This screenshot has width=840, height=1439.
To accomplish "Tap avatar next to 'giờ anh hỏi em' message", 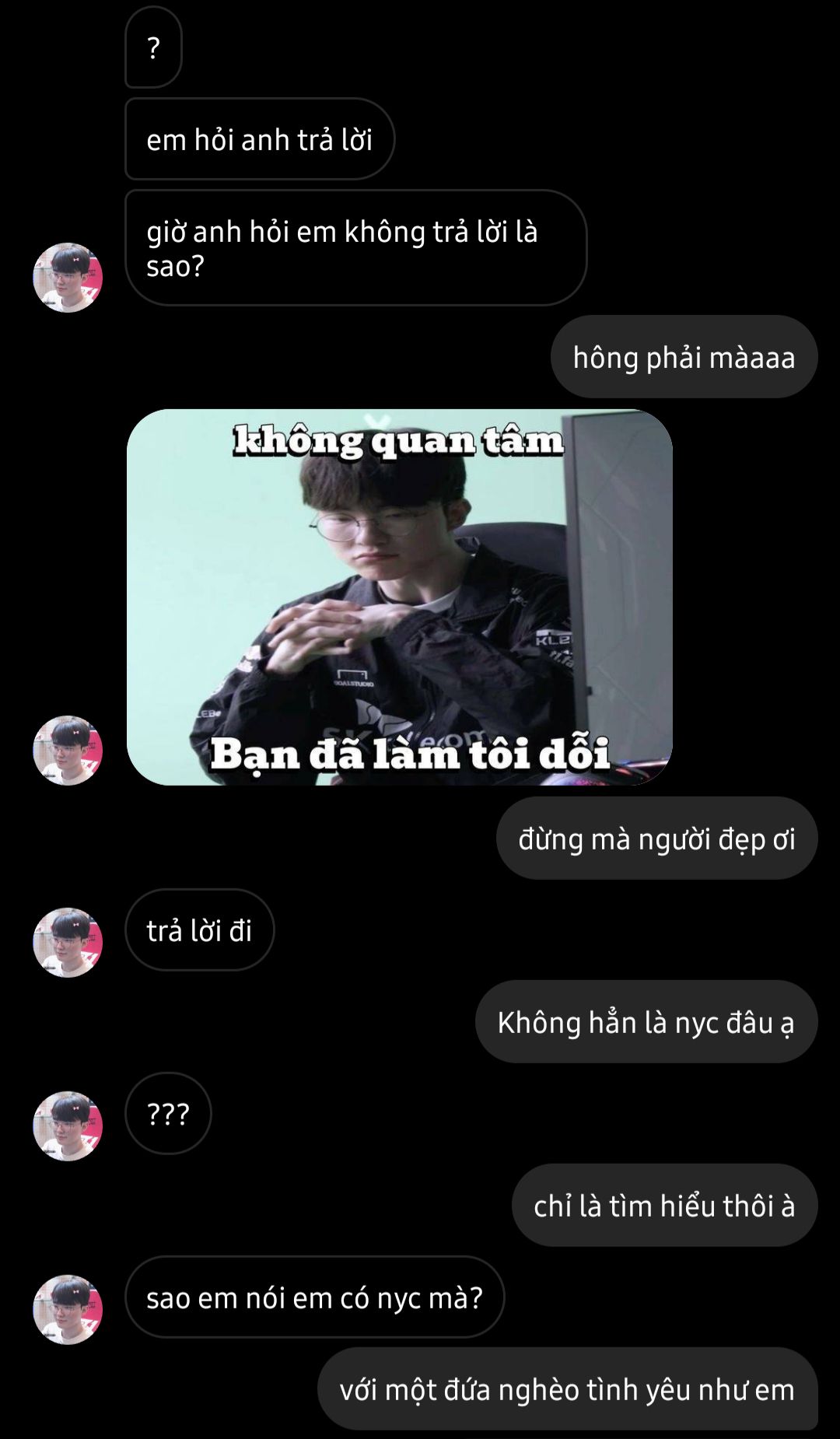I will point(68,277).
